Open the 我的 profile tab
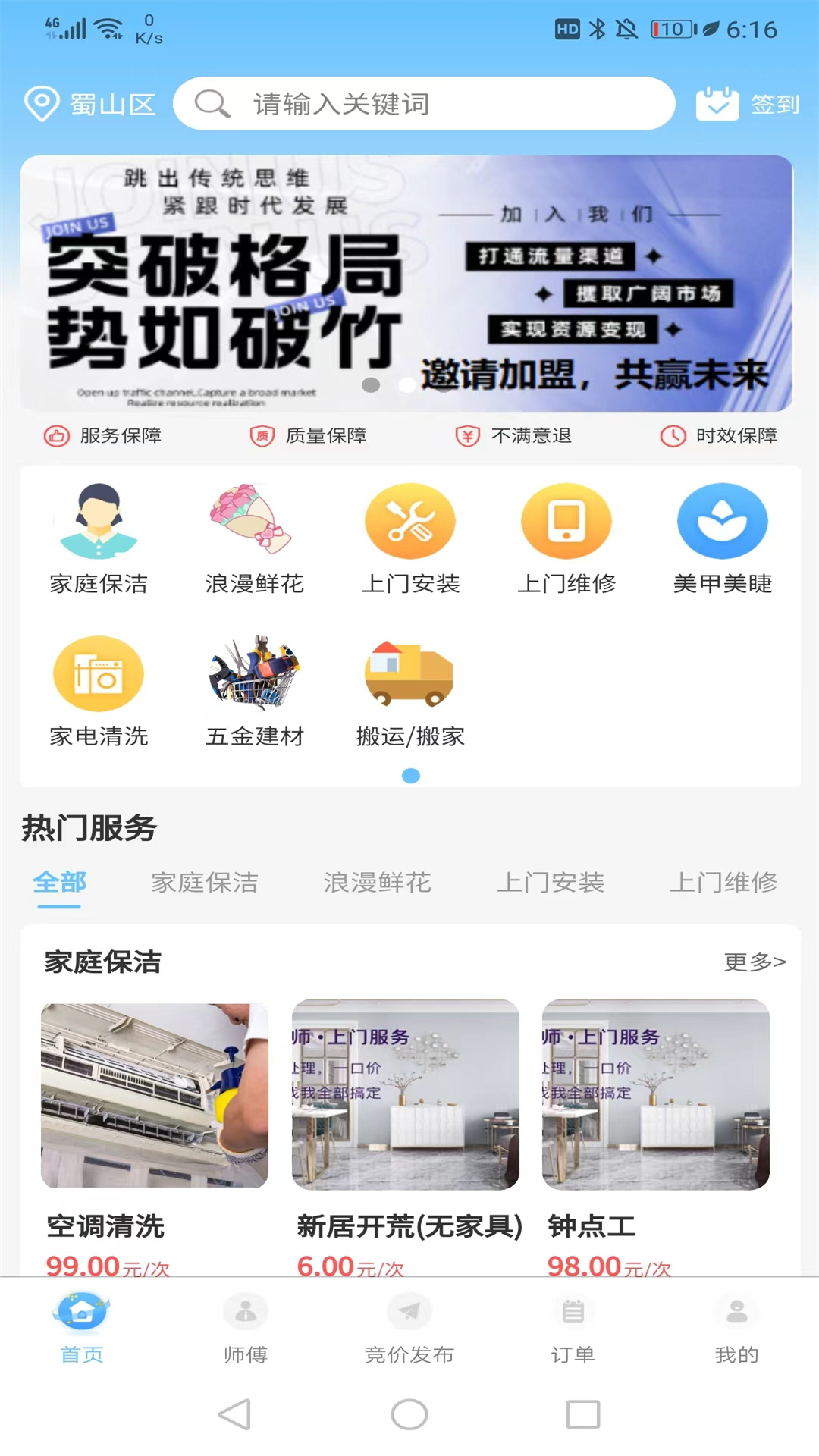Screen dimensions: 819x1456 point(736,1329)
